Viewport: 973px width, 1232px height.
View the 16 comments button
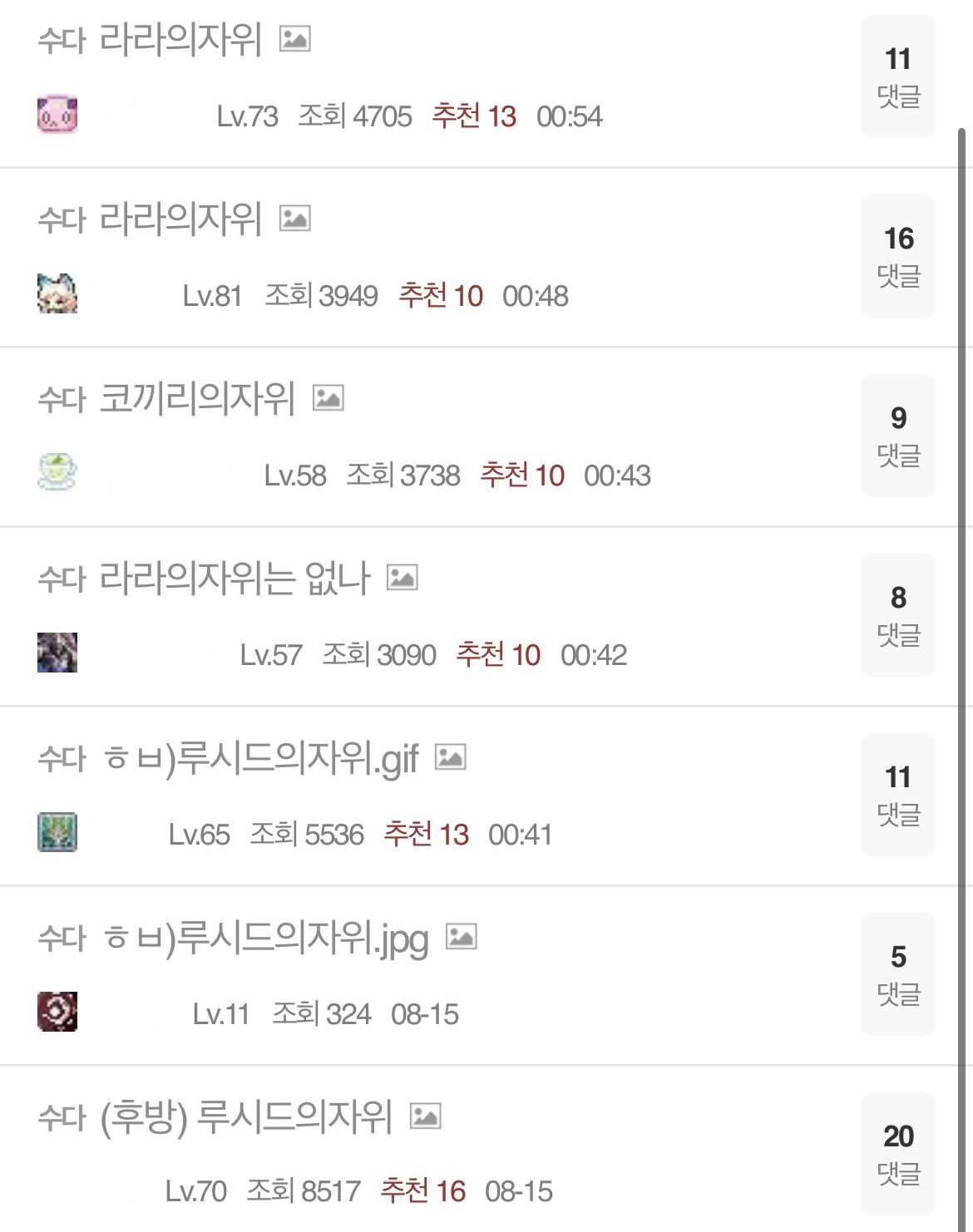tap(898, 256)
